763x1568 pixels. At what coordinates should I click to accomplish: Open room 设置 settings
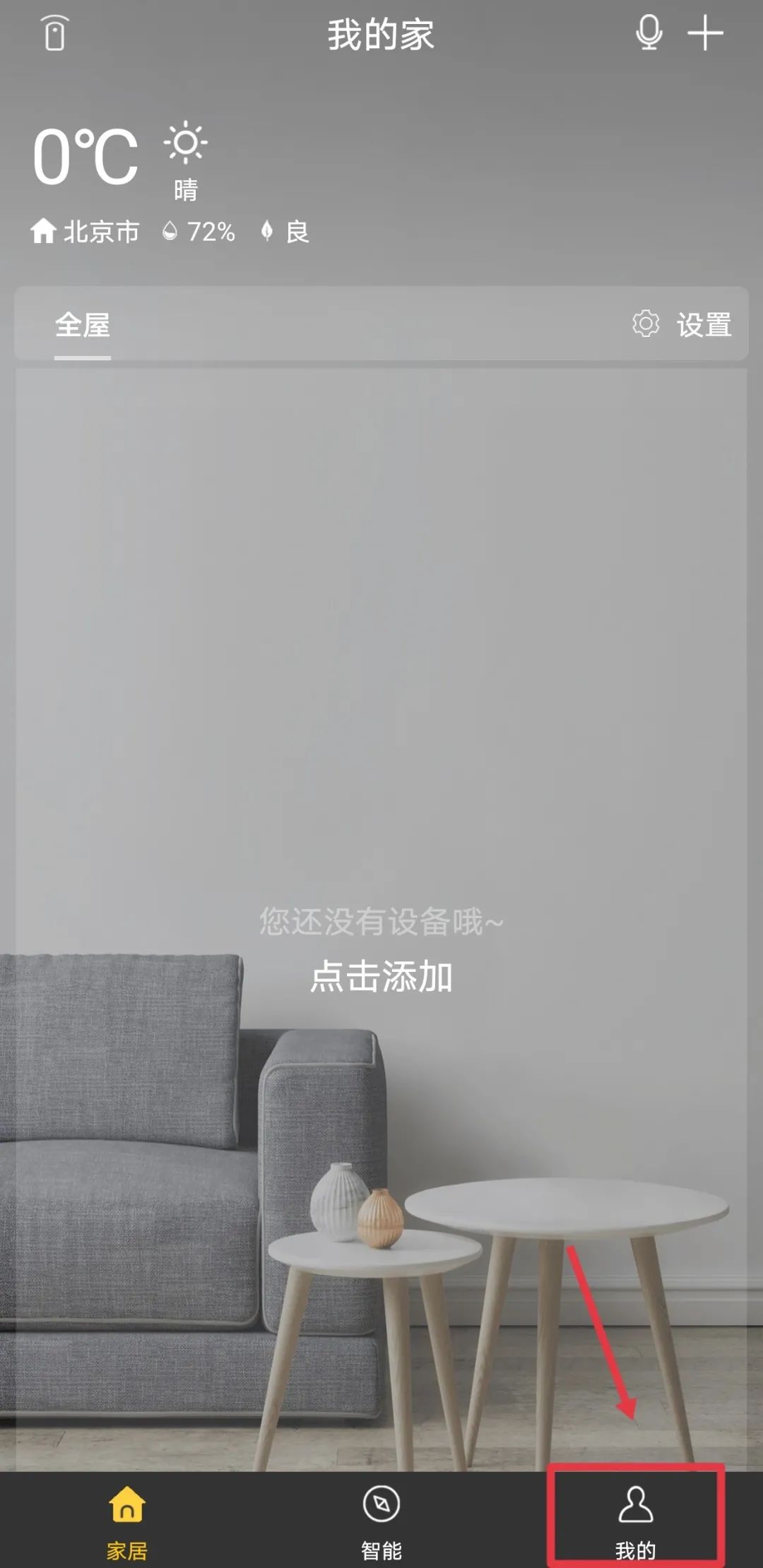pyautogui.click(x=682, y=325)
